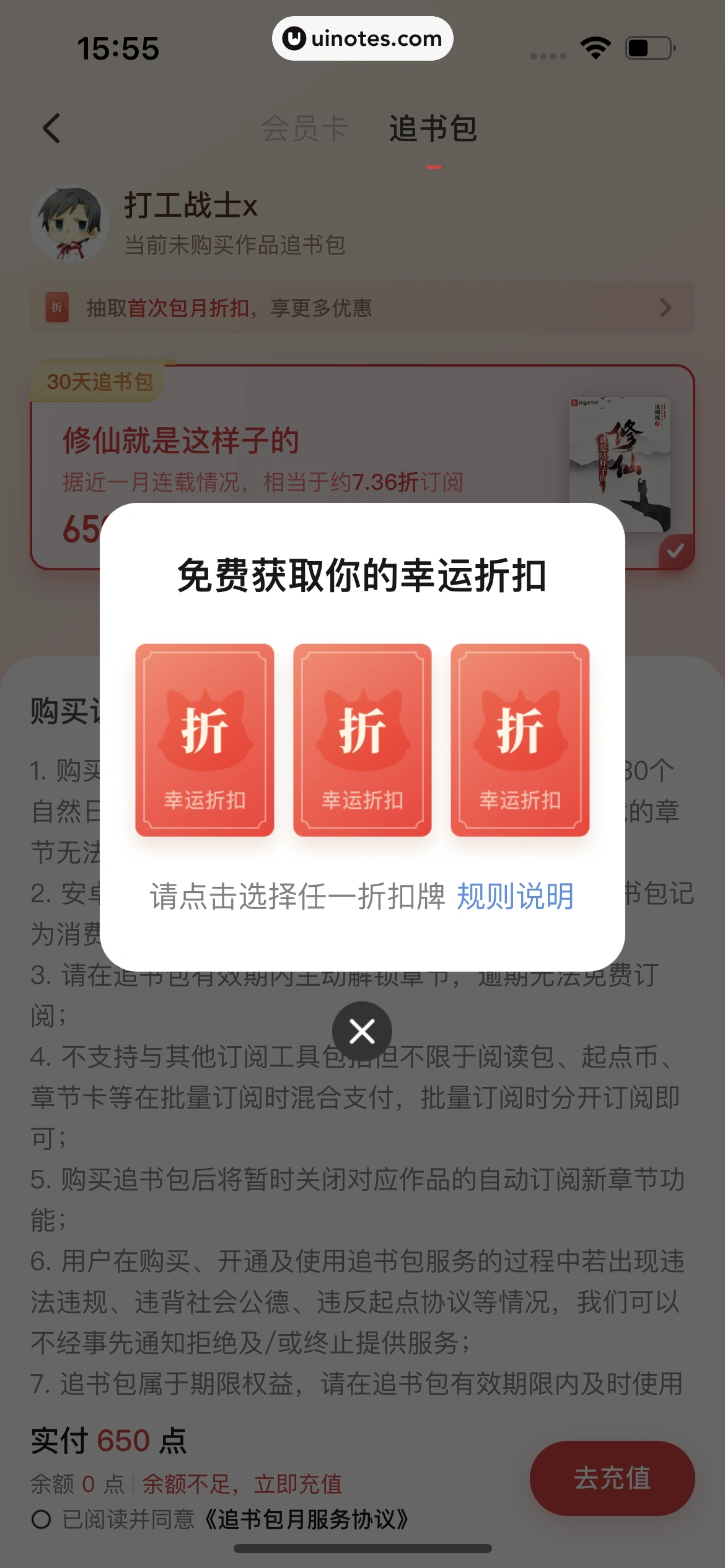Image resolution: width=725 pixels, height=1568 pixels.
Task: Close the lucky discount popup with the X
Action: (362, 1032)
